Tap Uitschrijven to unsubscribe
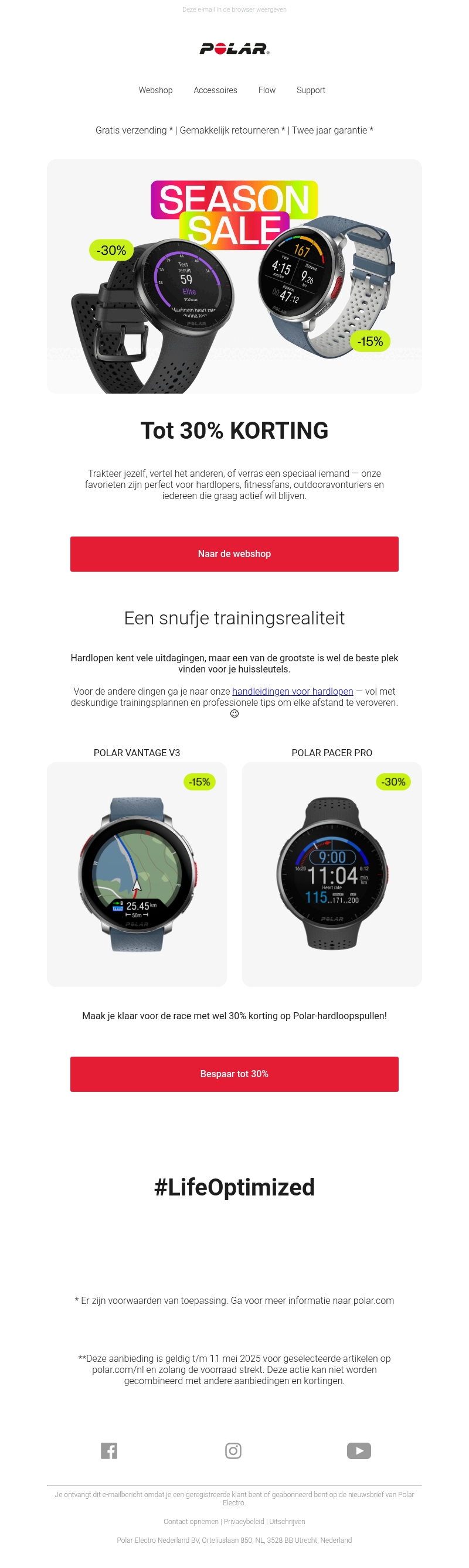The width and height of the screenshot is (469, 1568). 287,1521
